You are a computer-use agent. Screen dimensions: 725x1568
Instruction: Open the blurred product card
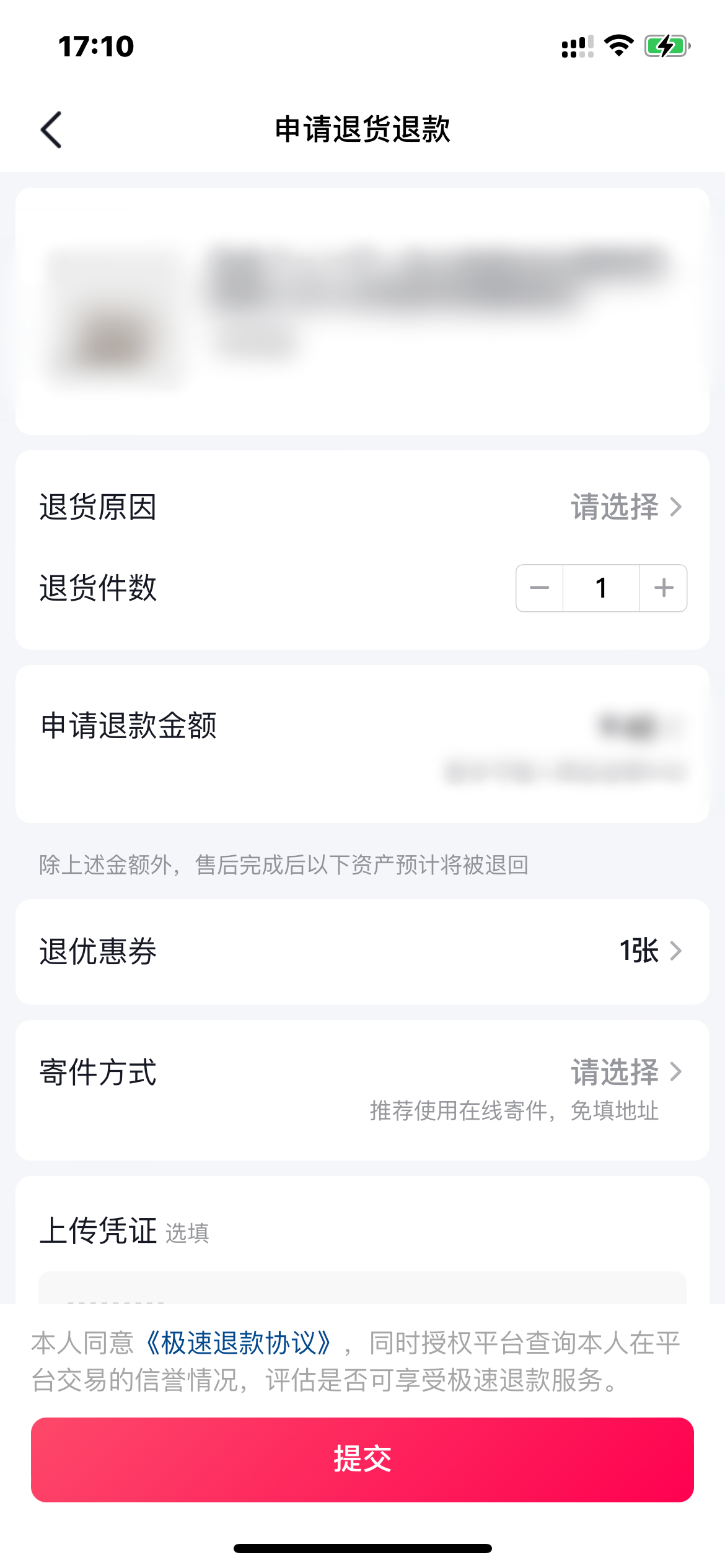click(x=362, y=311)
